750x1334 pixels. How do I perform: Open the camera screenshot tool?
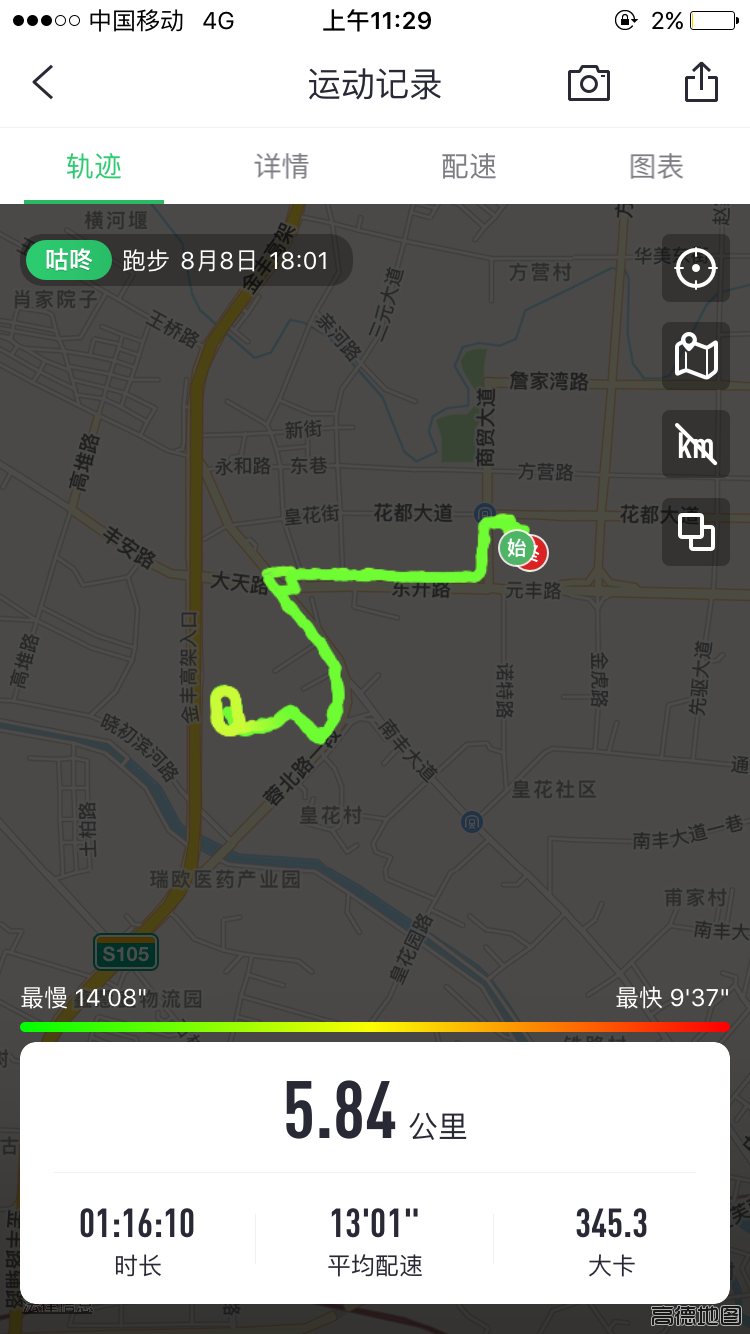[588, 84]
